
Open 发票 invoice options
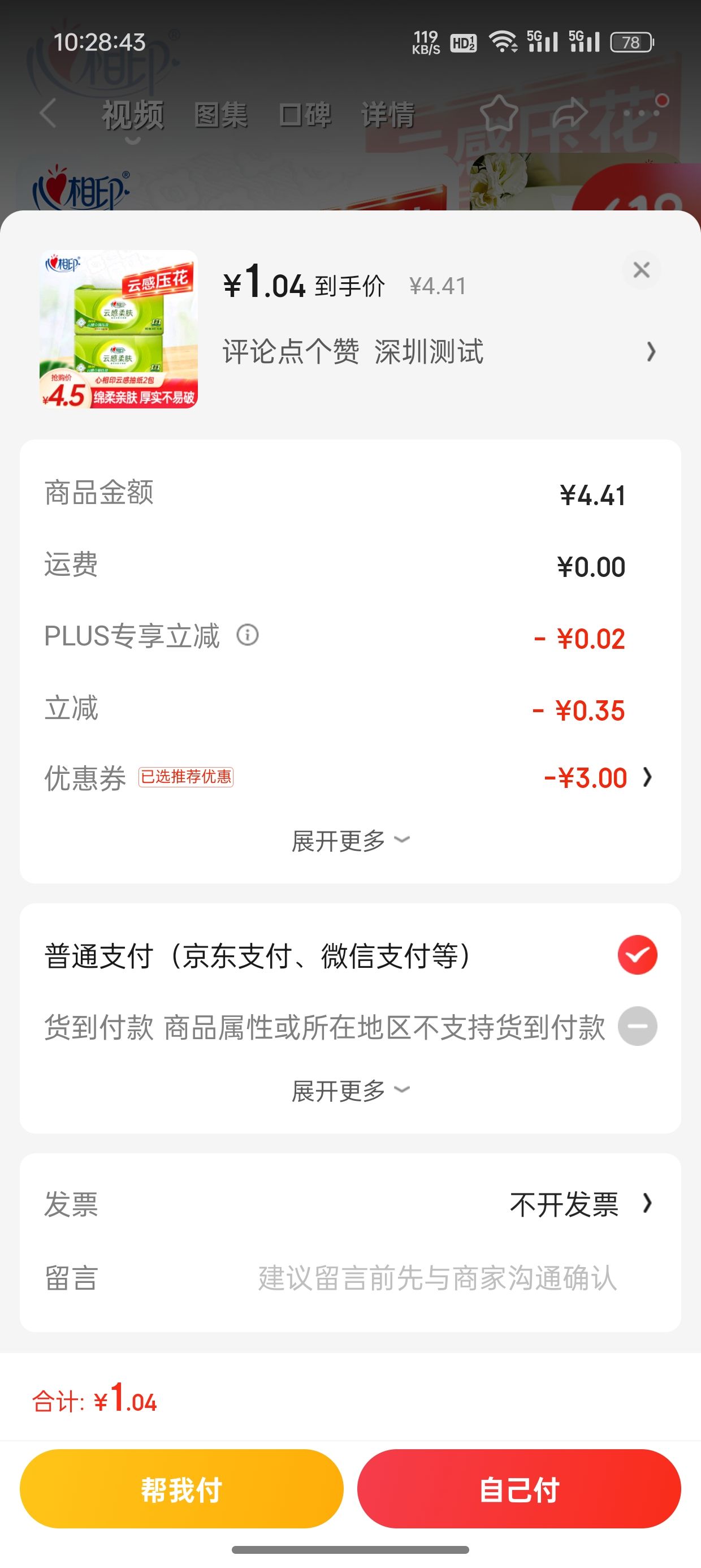[x=578, y=1204]
